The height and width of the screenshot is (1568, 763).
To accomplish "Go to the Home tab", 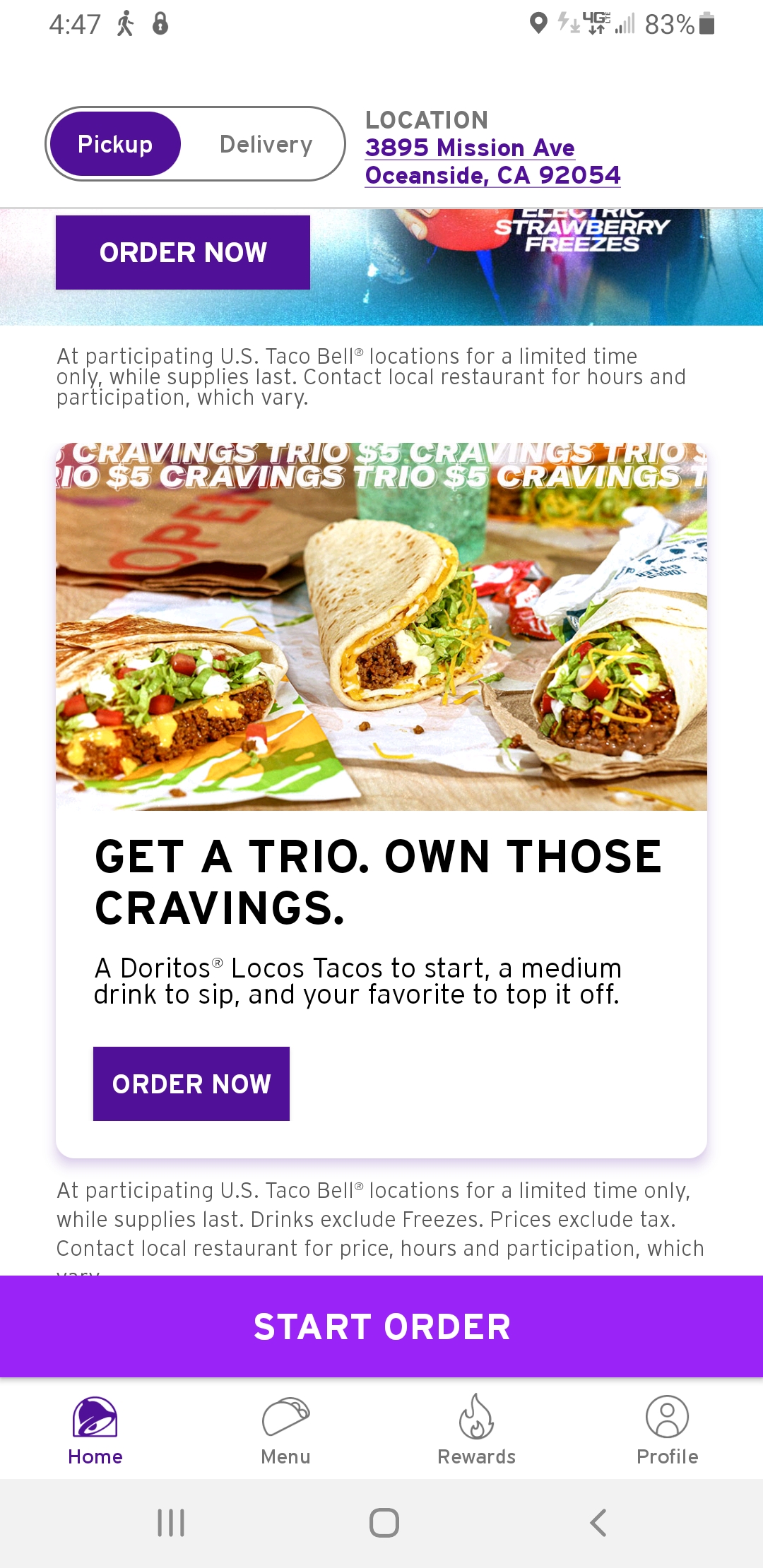I will pyautogui.click(x=95, y=1430).
